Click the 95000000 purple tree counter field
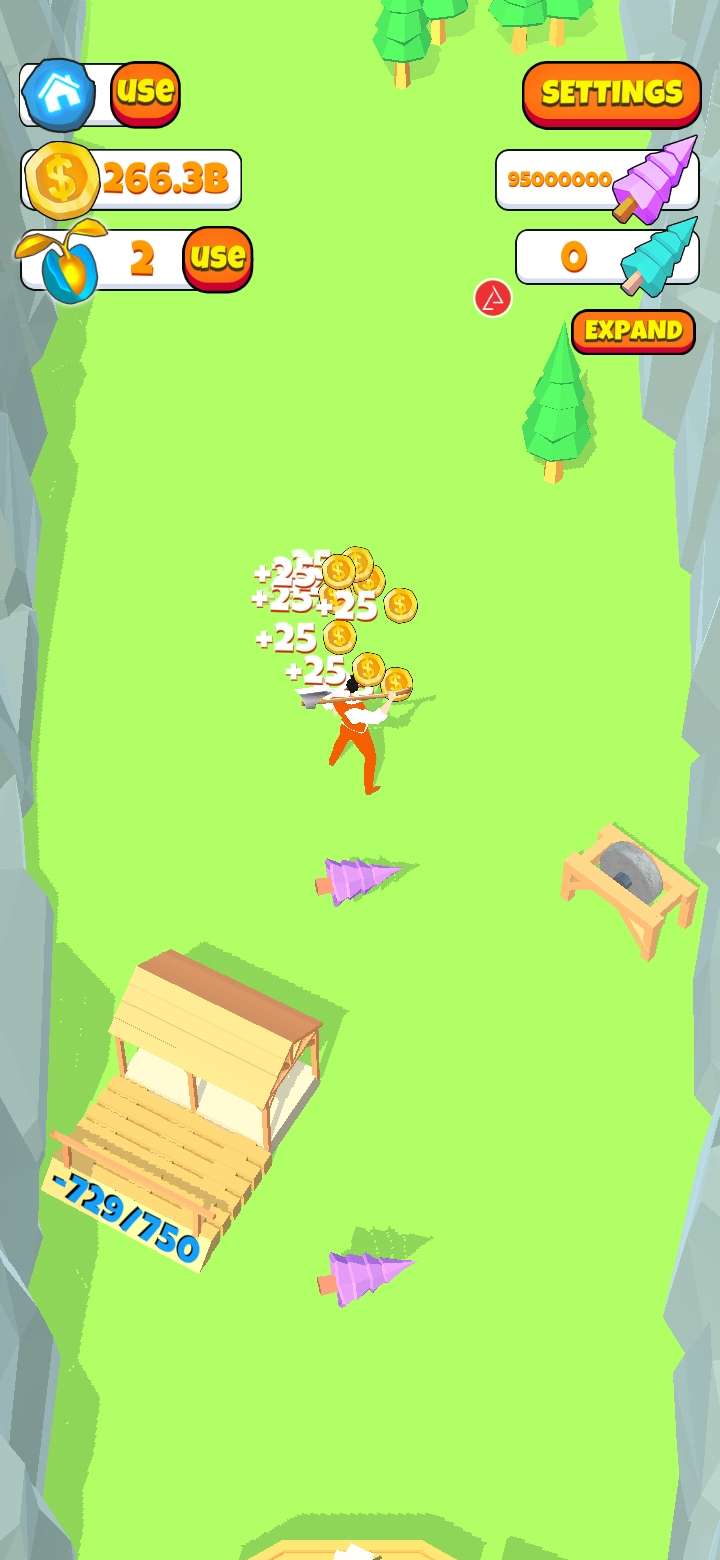 click(x=560, y=180)
